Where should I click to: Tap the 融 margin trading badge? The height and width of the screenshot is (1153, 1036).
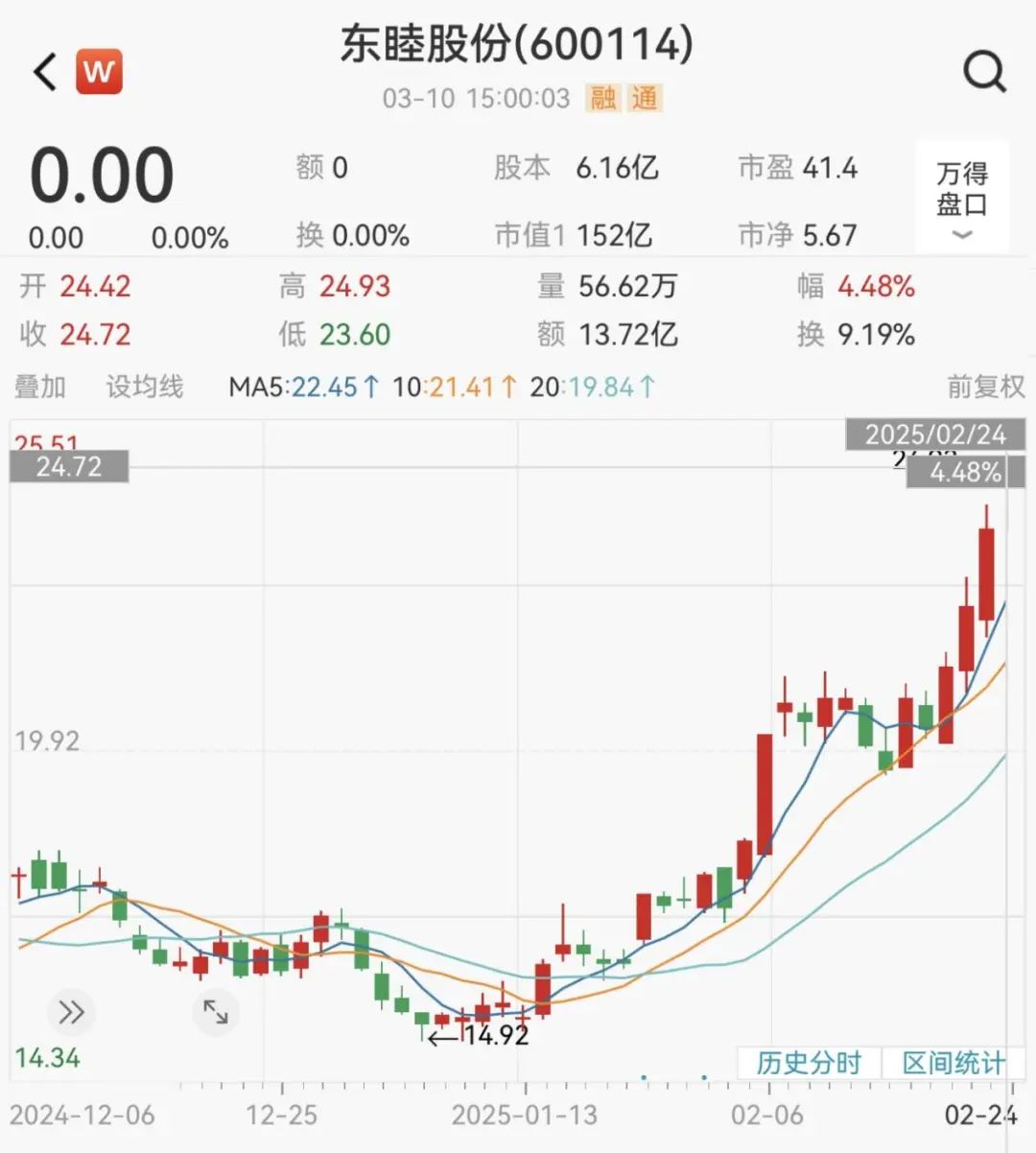pos(604,99)
